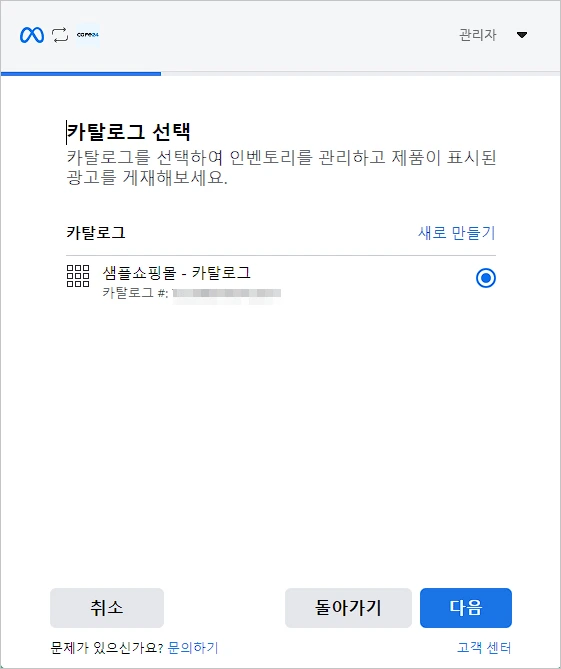Select the 샘플쇼핑몰 - 카탈로그 radio button
561x669 pixels.
(485, 278)
